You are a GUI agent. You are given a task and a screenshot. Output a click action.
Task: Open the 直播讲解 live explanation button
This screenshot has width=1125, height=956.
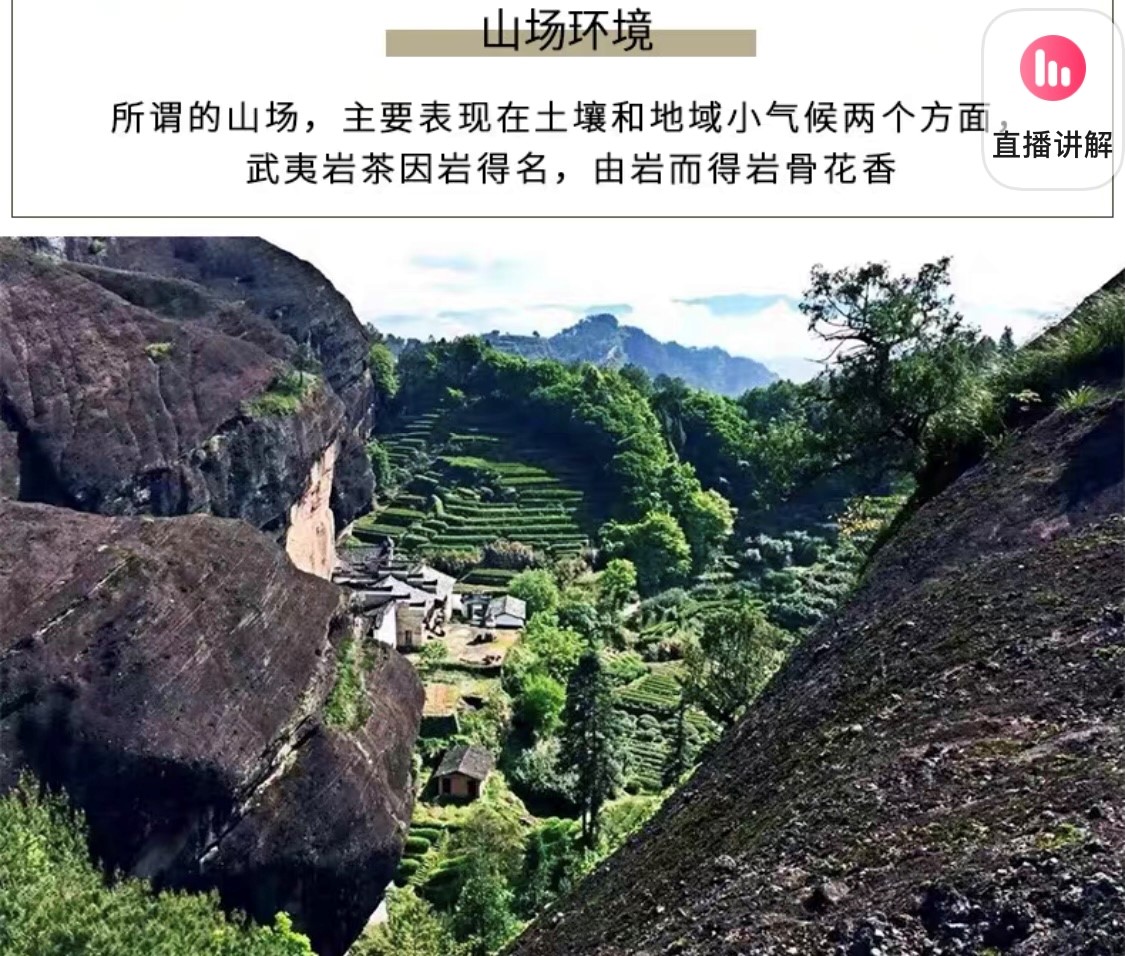tap(1052, 98)
